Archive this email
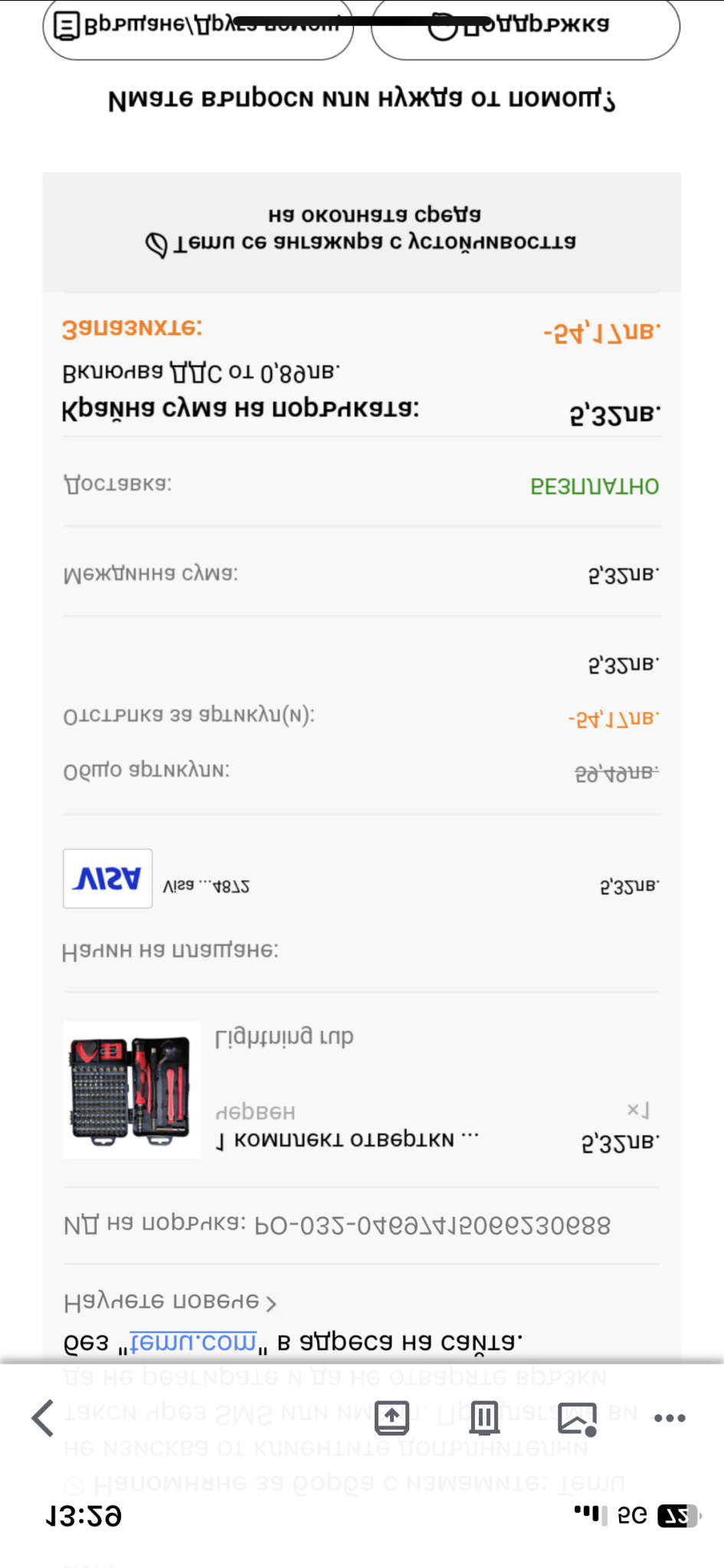The width and height of the screenshot is (724, 1568). click(x=391, y=1418)
